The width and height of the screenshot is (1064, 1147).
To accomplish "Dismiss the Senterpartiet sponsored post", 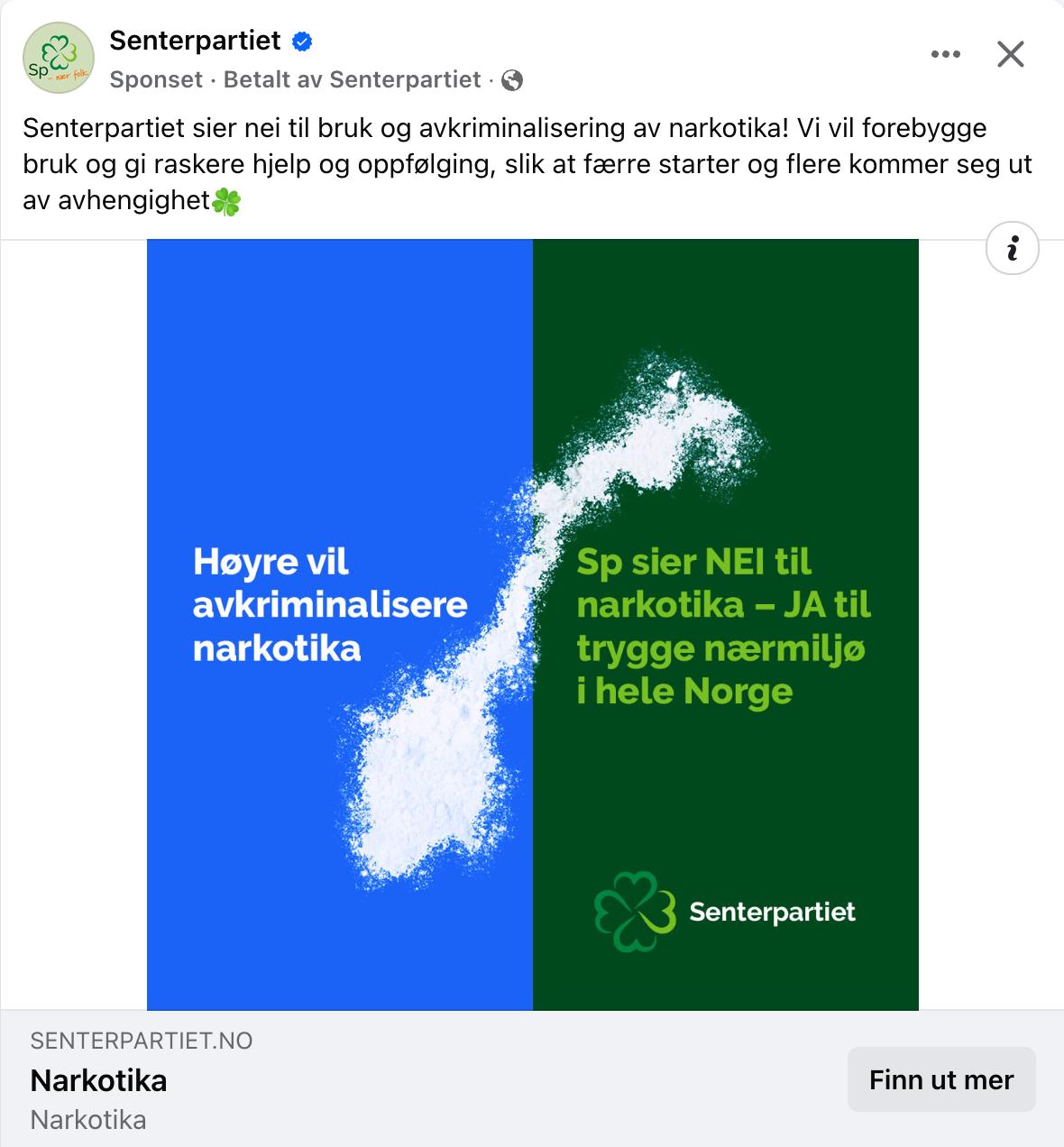I will [1010, 54].
